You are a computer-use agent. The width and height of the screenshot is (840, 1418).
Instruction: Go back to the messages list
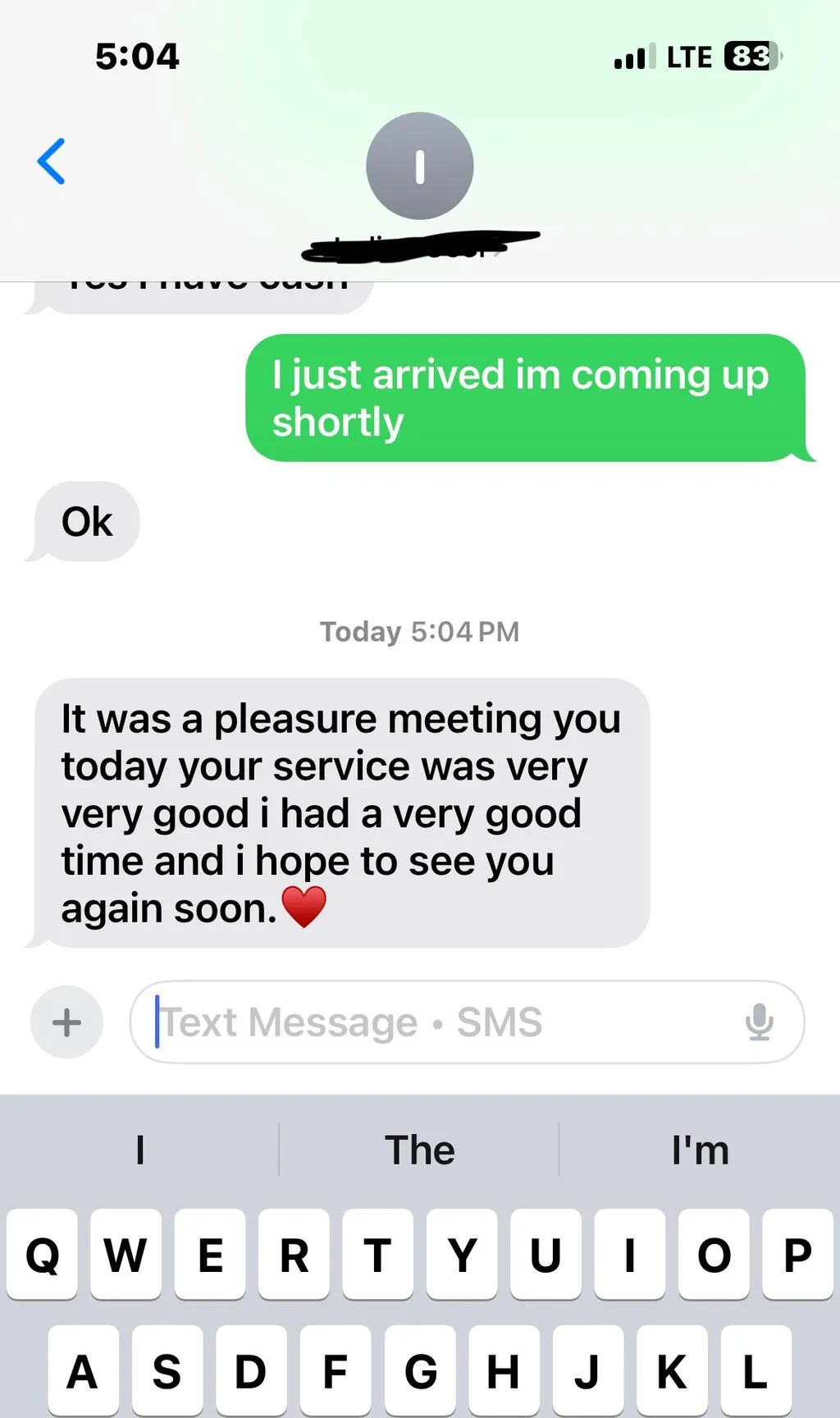51,162
